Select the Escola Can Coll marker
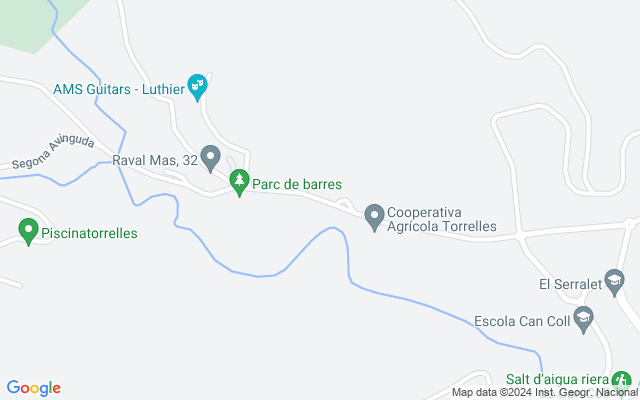The width and height of the screenshot is (640, 400). tap(585, 321)
